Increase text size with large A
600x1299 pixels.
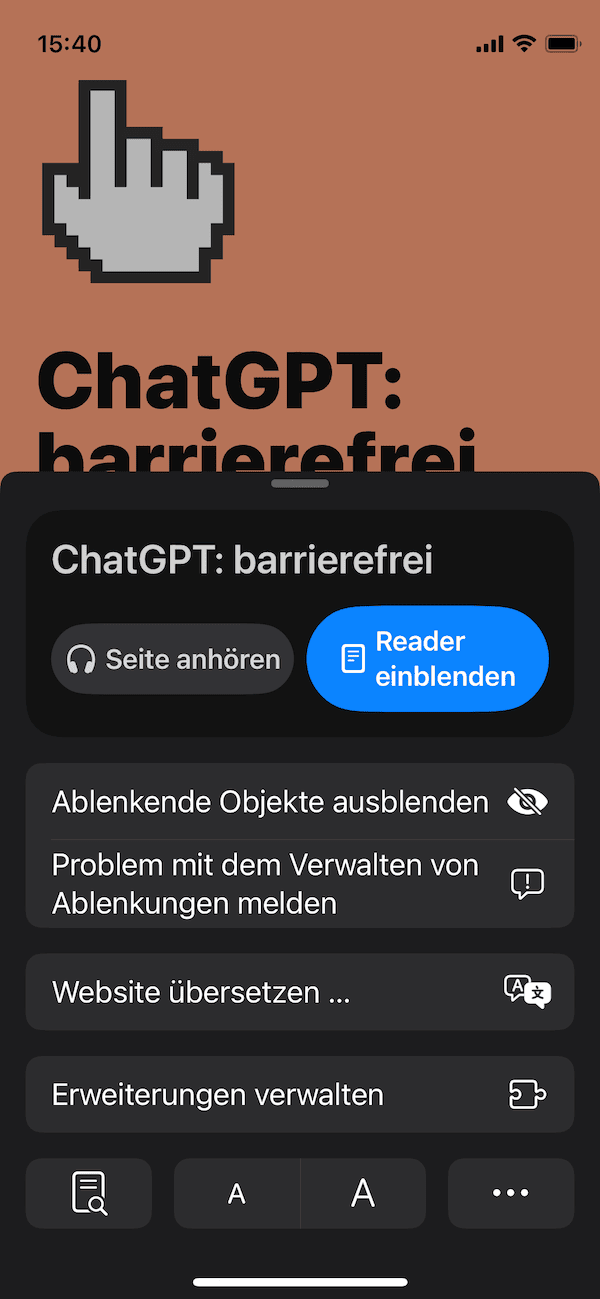[x=363, y=1193]
